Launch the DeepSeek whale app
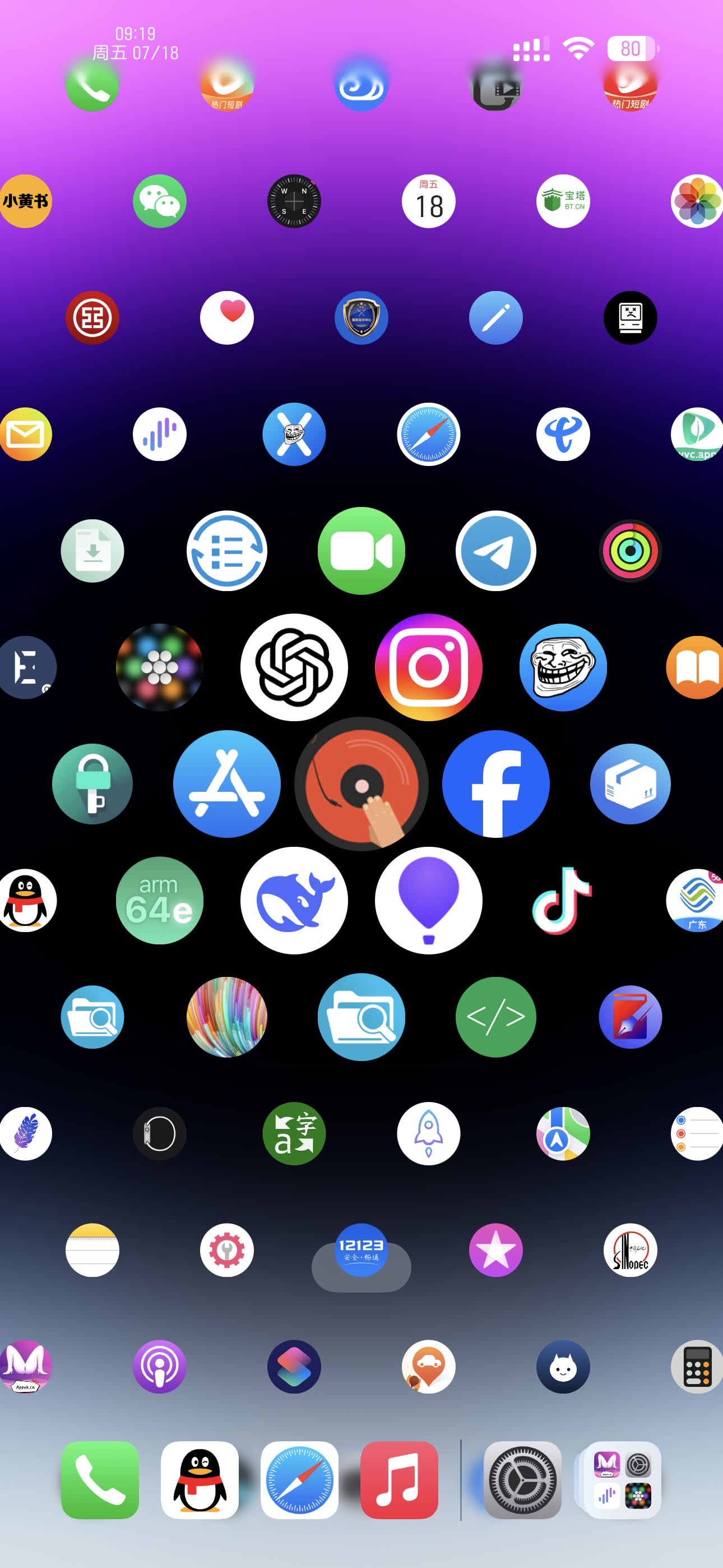Image resolution: width=723 pixels, height=1568 pixels. [294, 900]
